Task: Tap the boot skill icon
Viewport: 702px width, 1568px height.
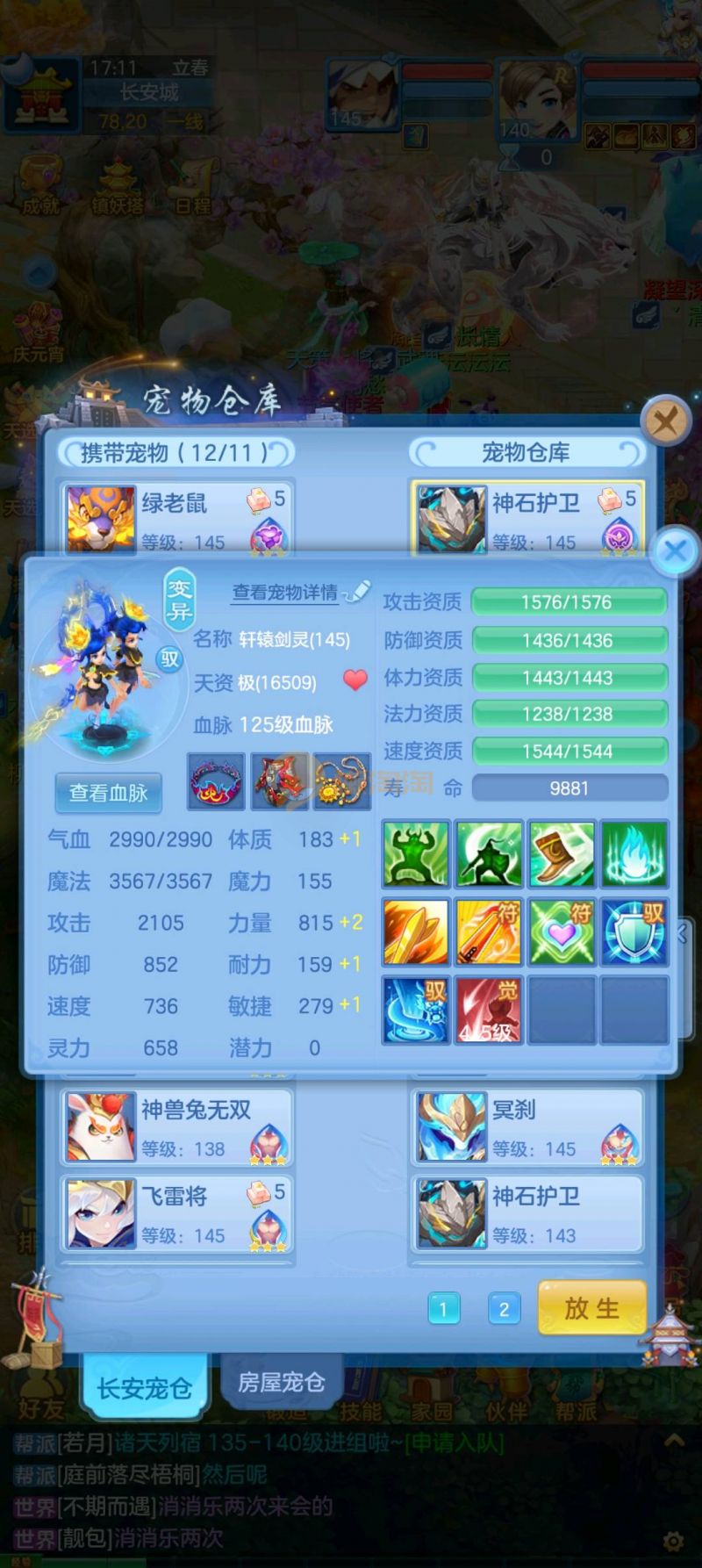Action: click(x=562, y=853)
